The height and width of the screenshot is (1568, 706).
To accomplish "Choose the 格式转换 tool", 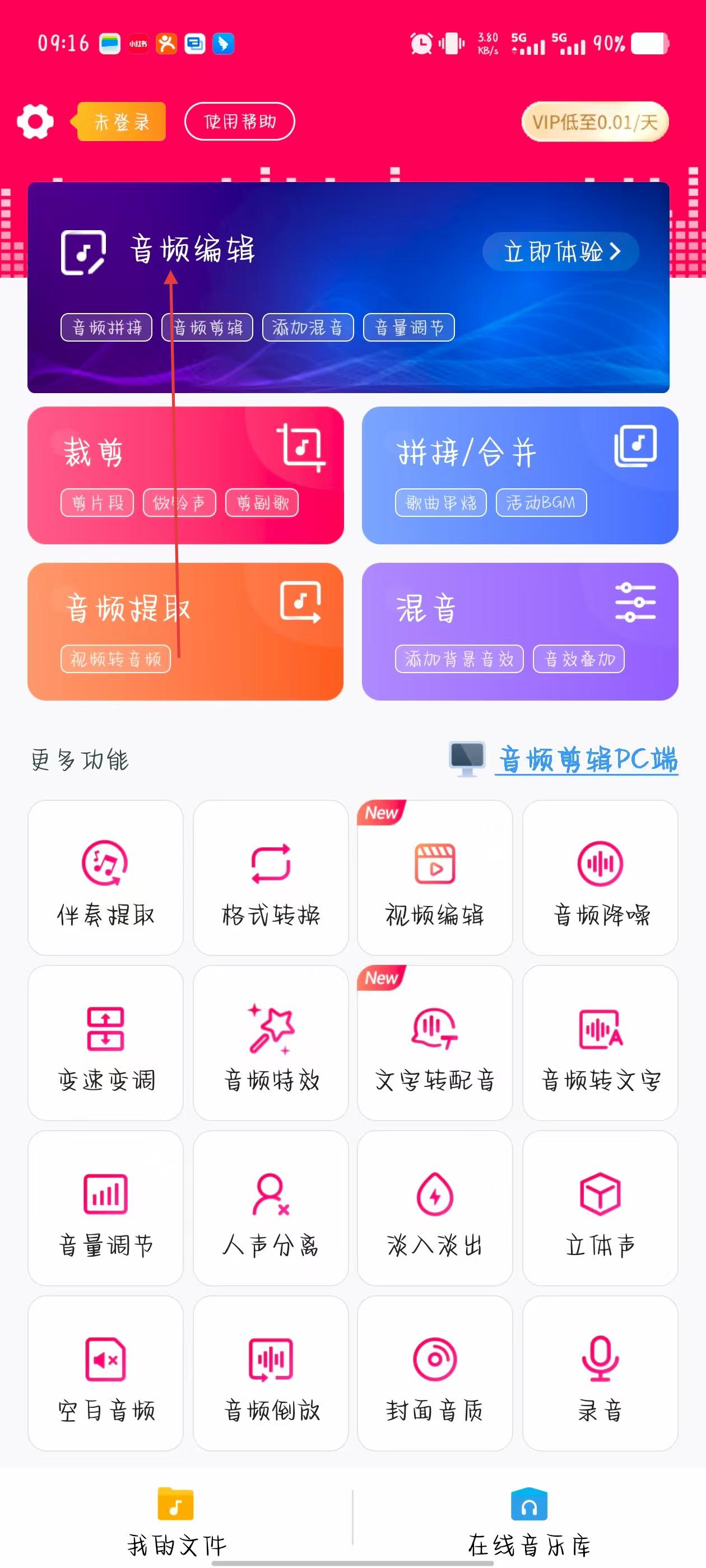I will [271, 877].
